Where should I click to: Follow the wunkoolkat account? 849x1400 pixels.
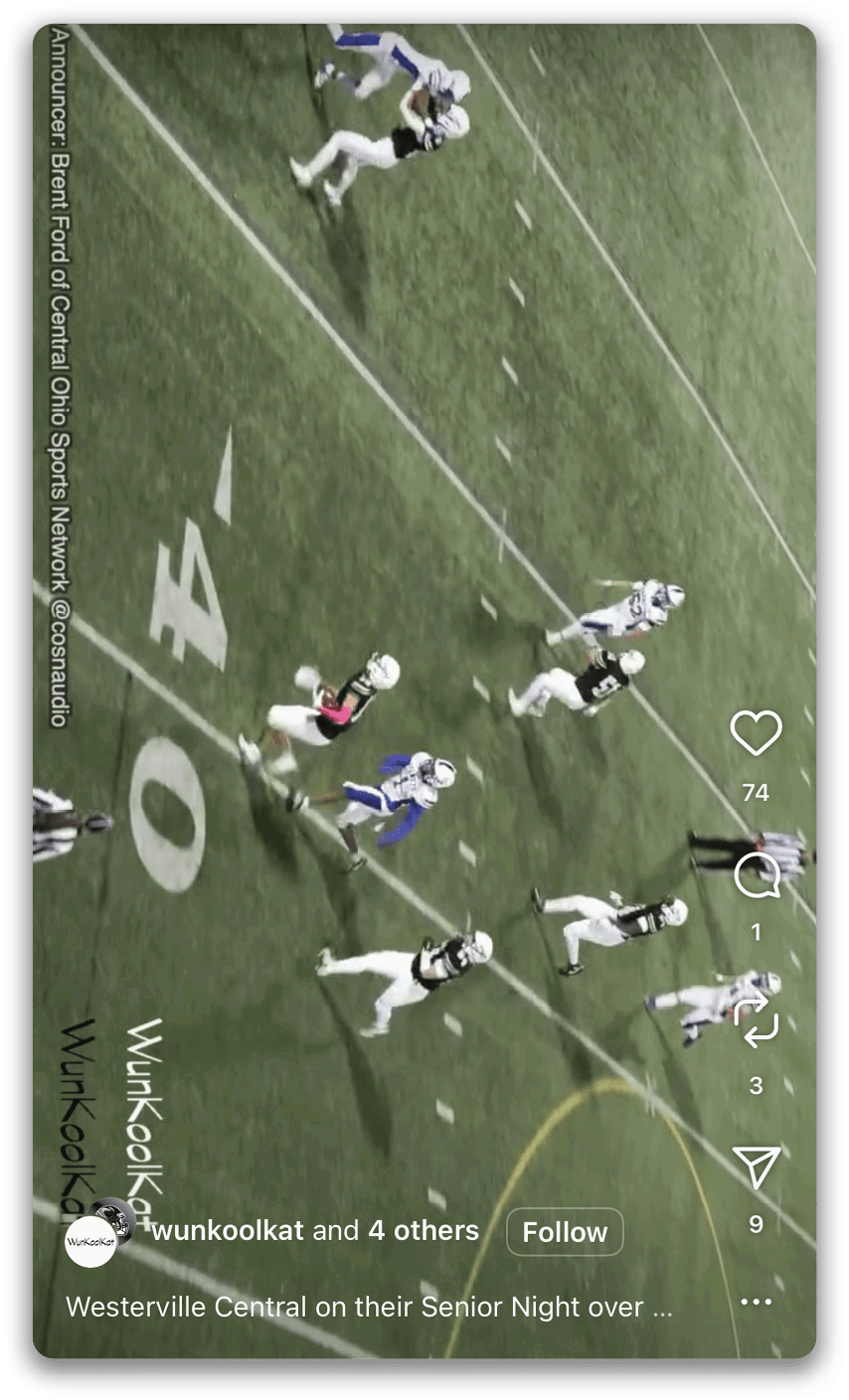pos(565,1232)
